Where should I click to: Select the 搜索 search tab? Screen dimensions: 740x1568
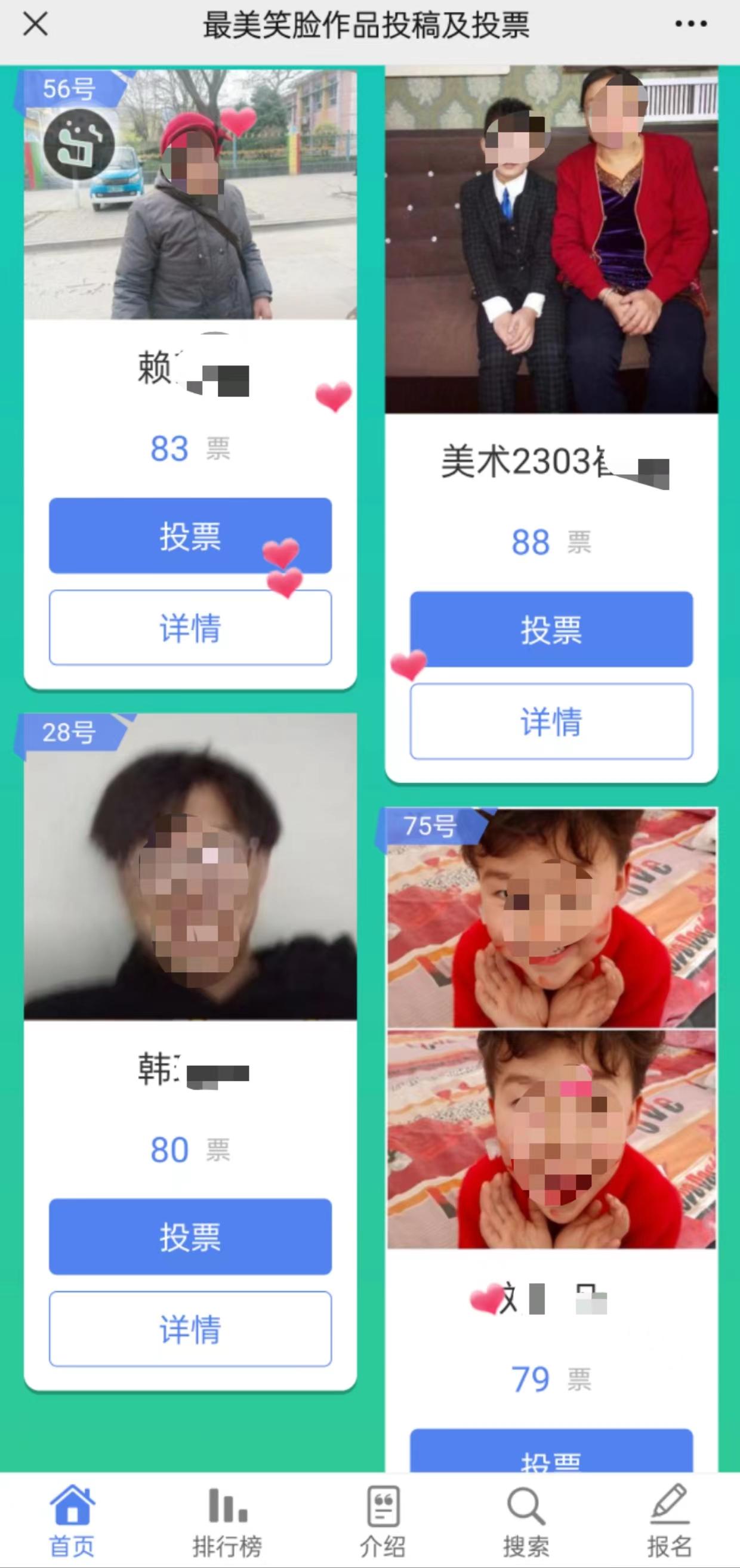click(526, 1520)
